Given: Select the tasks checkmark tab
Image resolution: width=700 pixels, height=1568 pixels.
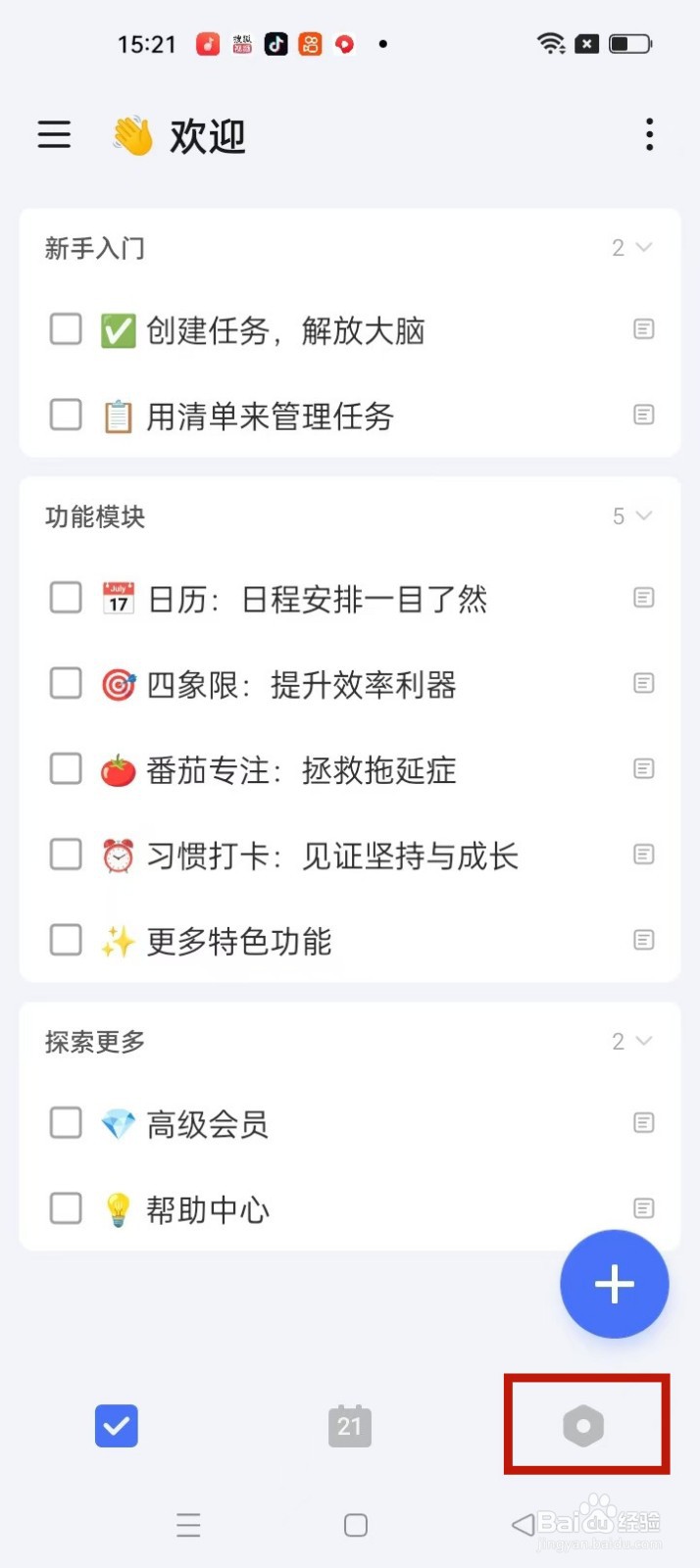Looking at the screenshot, I should pos(117,1426).
